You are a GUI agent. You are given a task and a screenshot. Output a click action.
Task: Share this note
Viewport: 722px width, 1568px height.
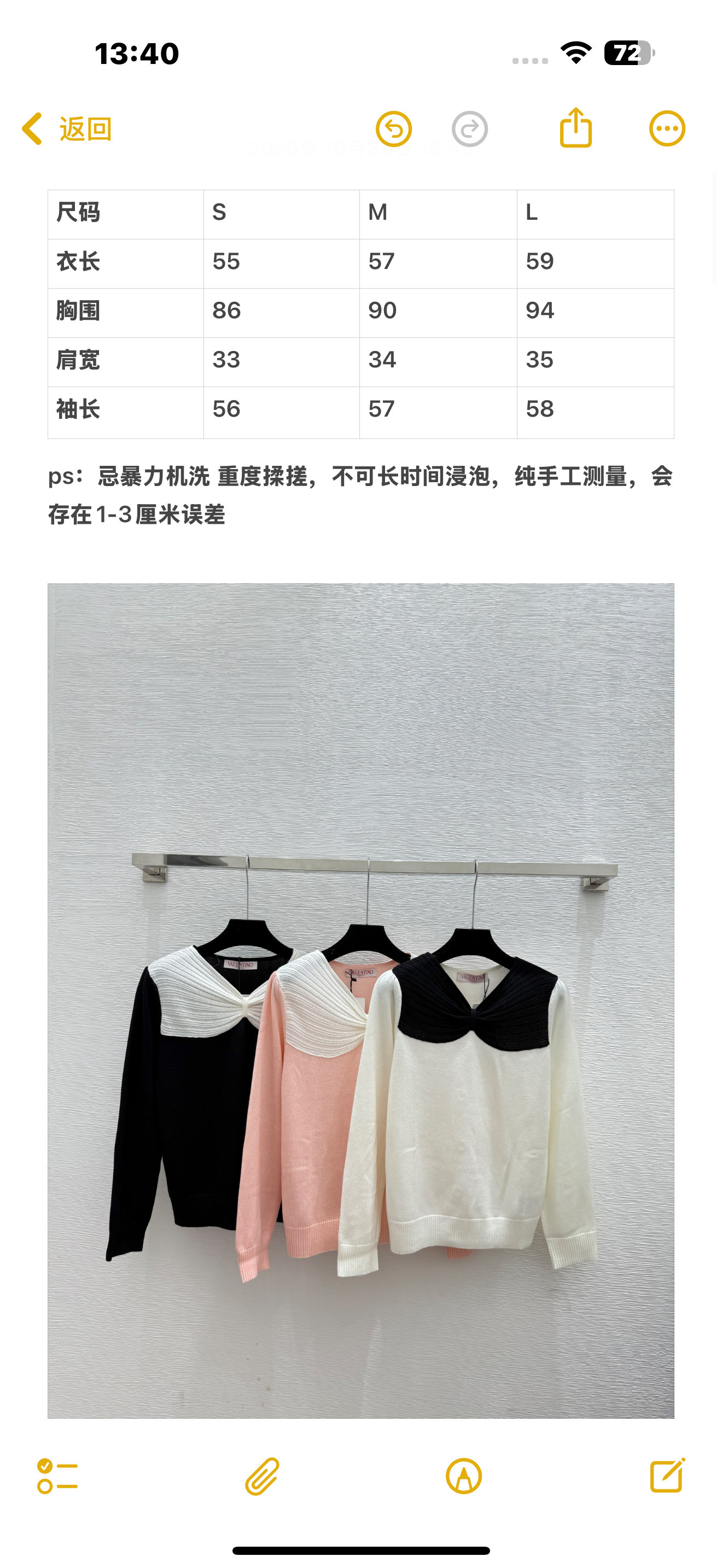pyautogui.click(x=575, y=128)
